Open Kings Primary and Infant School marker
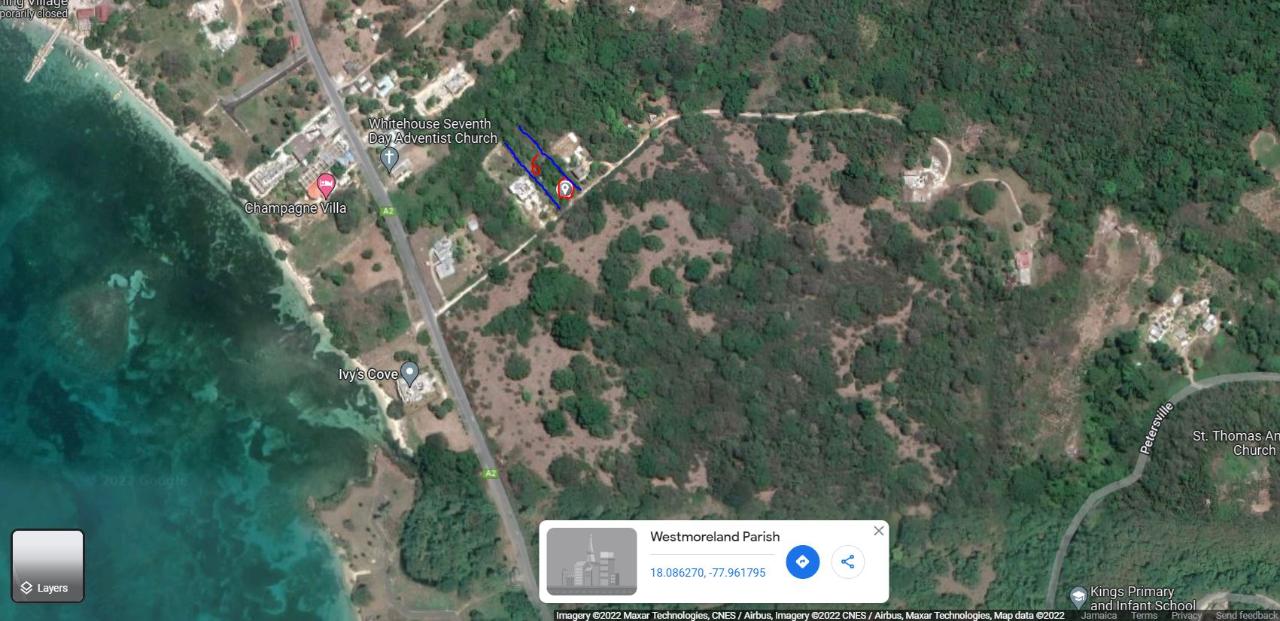Screen dimensions: 1280x621 (1078, 597)
